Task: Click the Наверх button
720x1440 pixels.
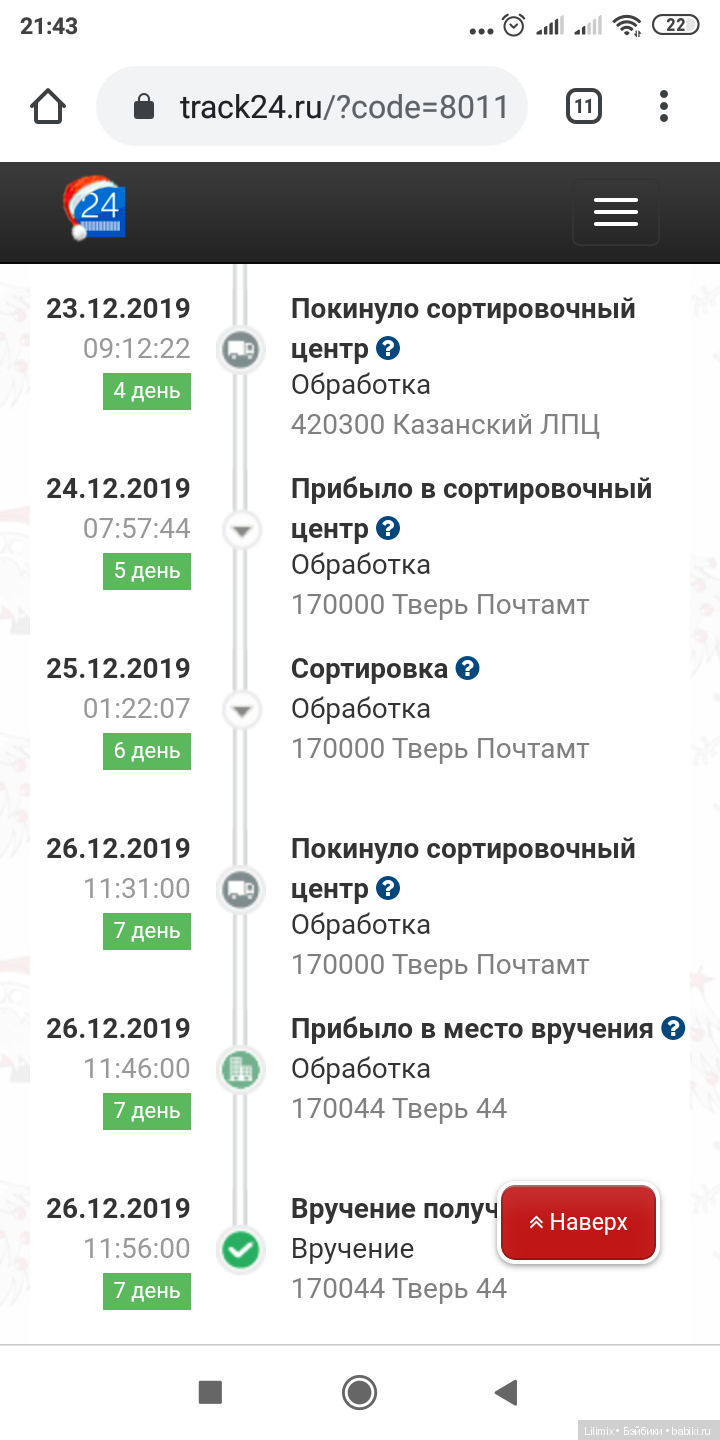Action: tap(577, 1222)
